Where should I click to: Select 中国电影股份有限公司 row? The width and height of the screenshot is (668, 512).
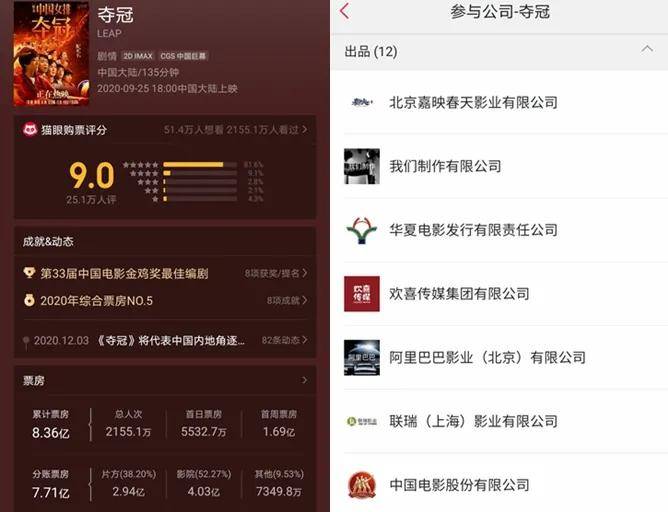click(x=459, y=485)
